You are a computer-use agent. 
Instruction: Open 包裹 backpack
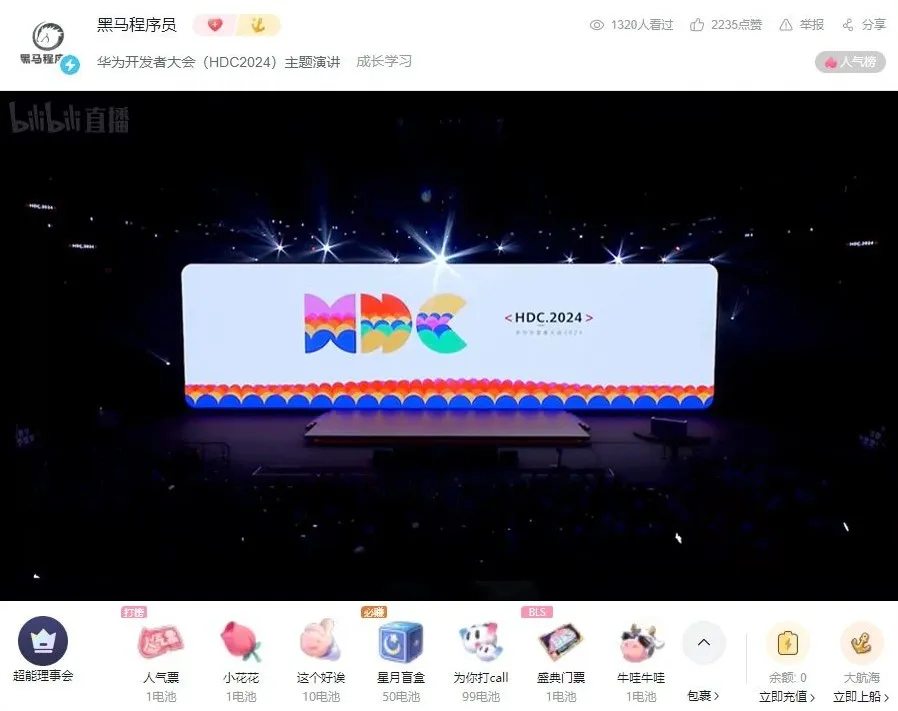click(x=703, y=696)
